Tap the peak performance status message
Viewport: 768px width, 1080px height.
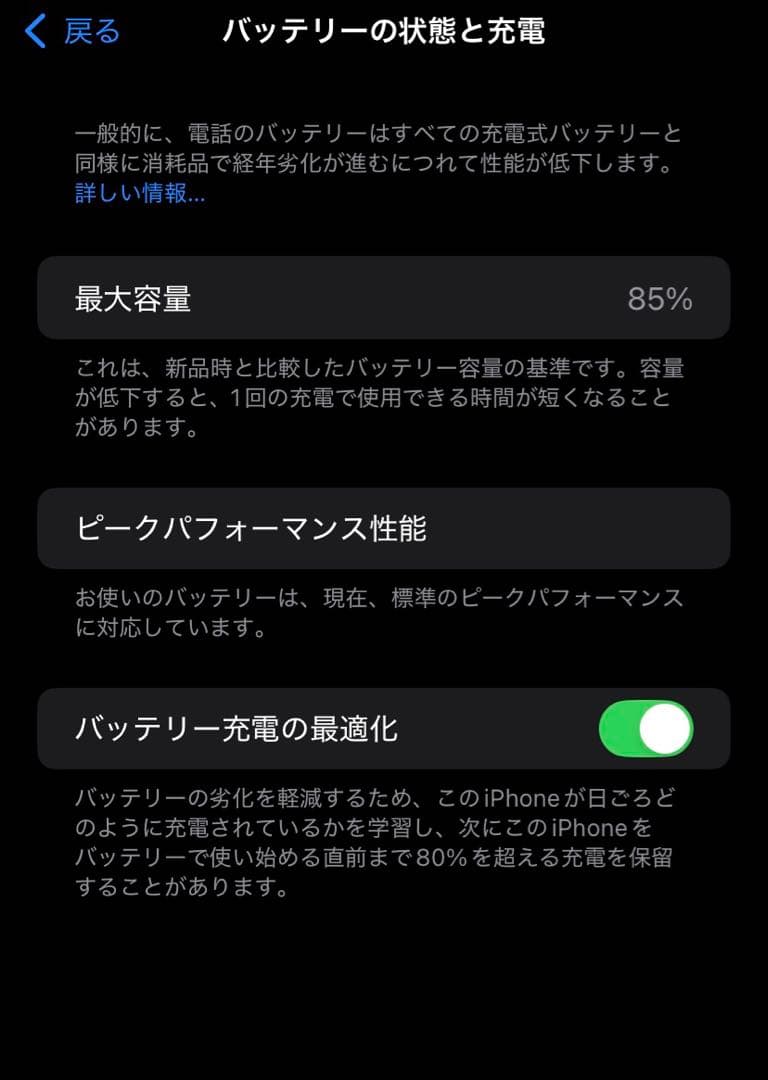pyautogui.click(x=384, y=614)
